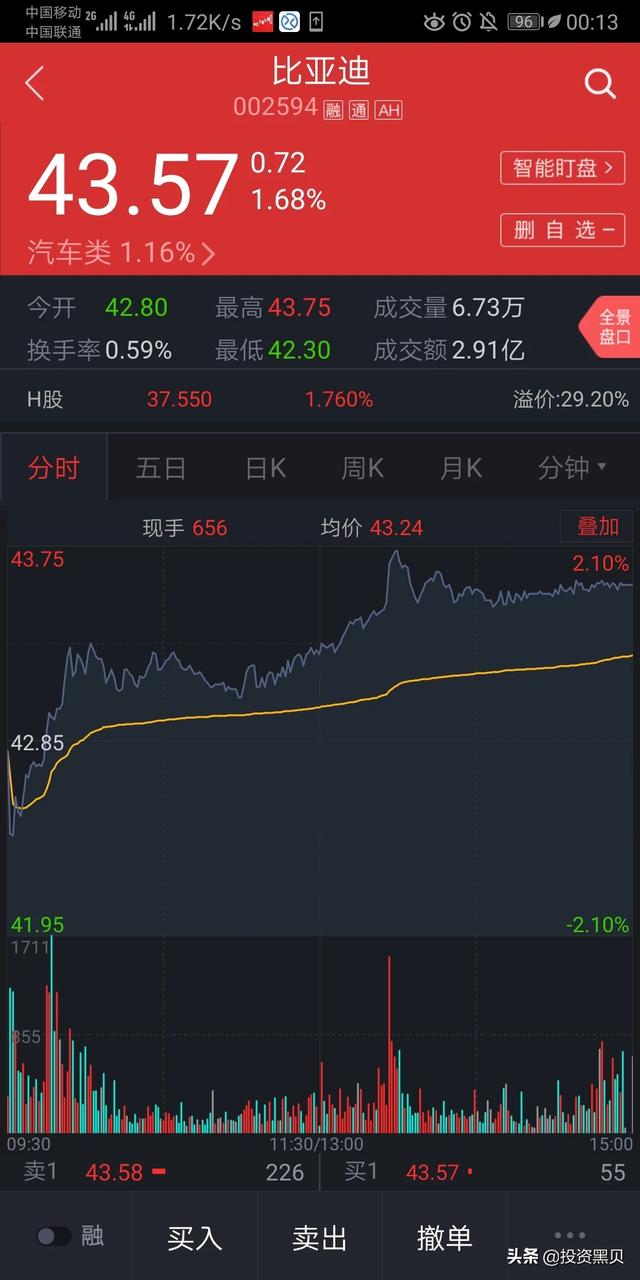
Task: Expand the 分钟 dropdown
Action: (572, 468)
